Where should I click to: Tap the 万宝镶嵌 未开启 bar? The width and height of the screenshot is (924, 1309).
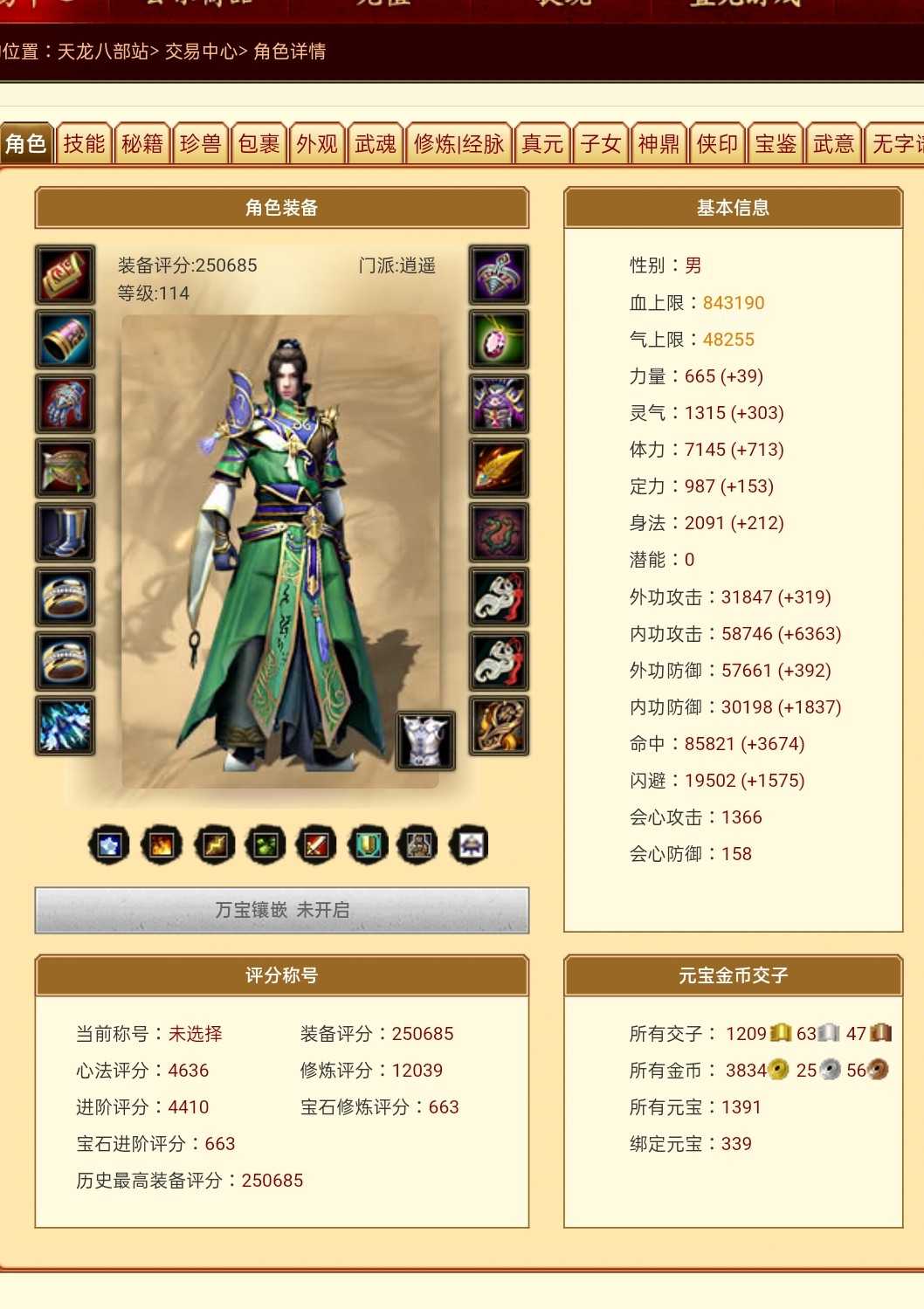281,910
